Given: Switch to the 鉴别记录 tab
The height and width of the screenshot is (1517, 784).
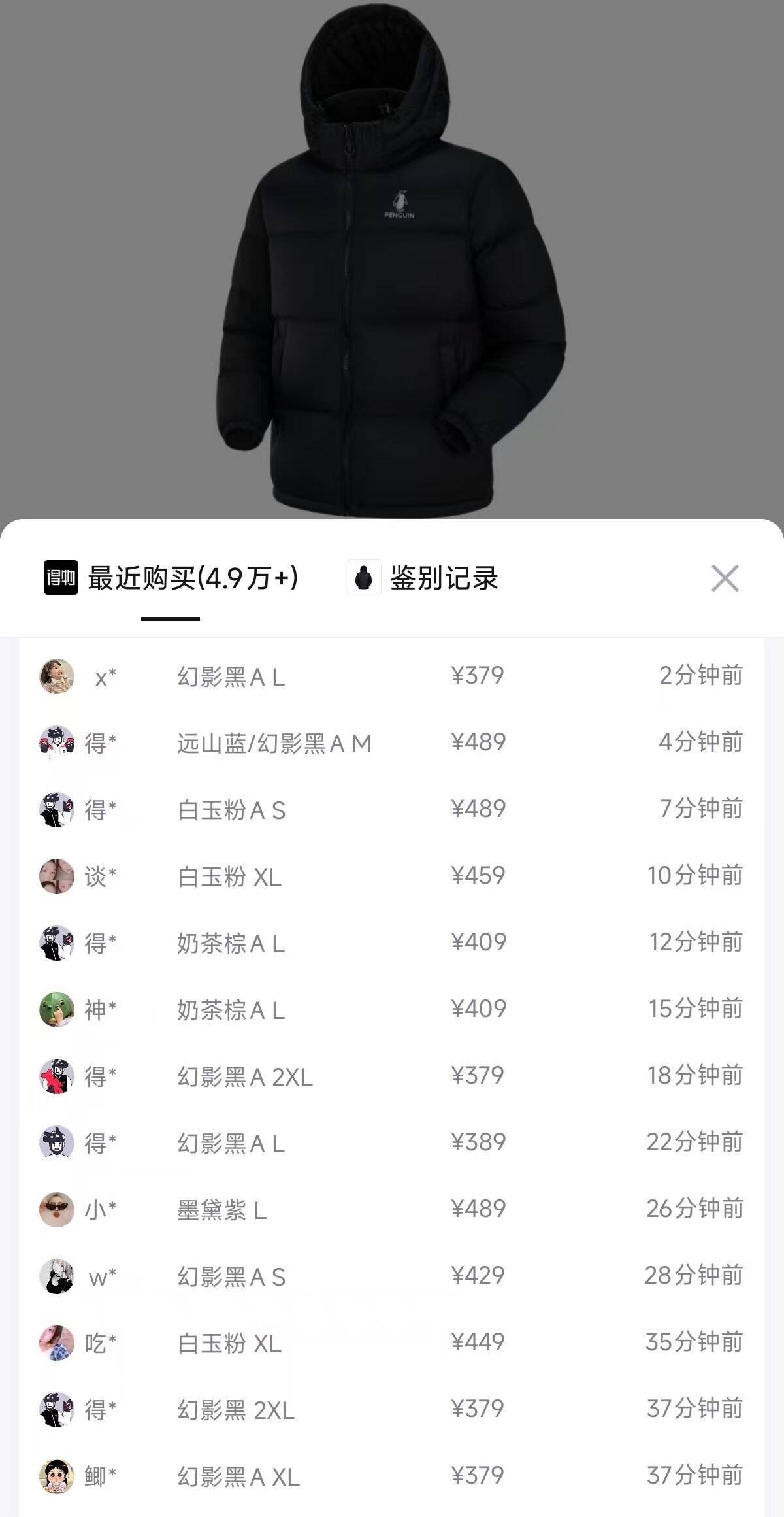Looking at the screenshot, I should coord(422,578).
